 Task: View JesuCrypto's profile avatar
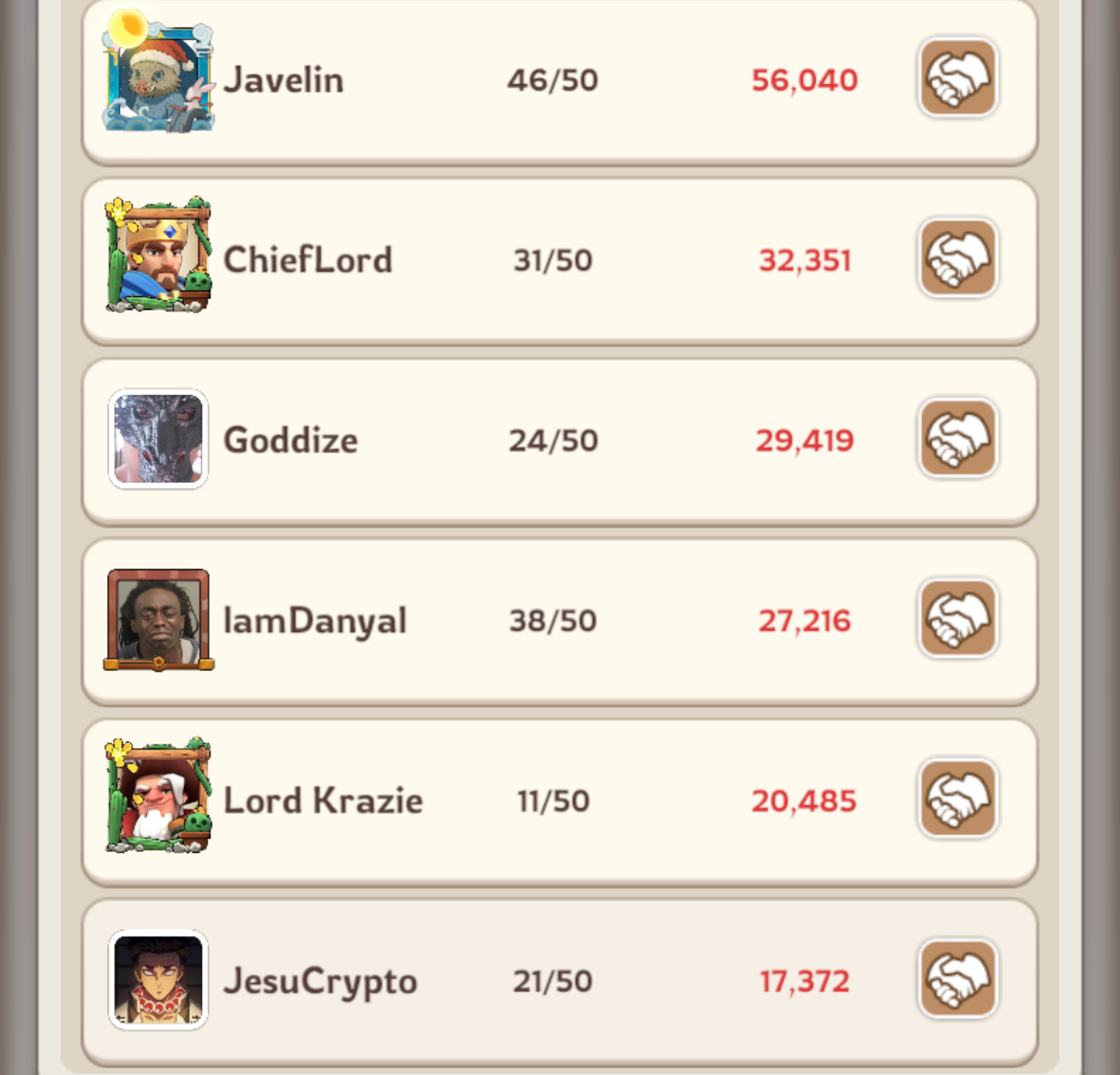159,979
